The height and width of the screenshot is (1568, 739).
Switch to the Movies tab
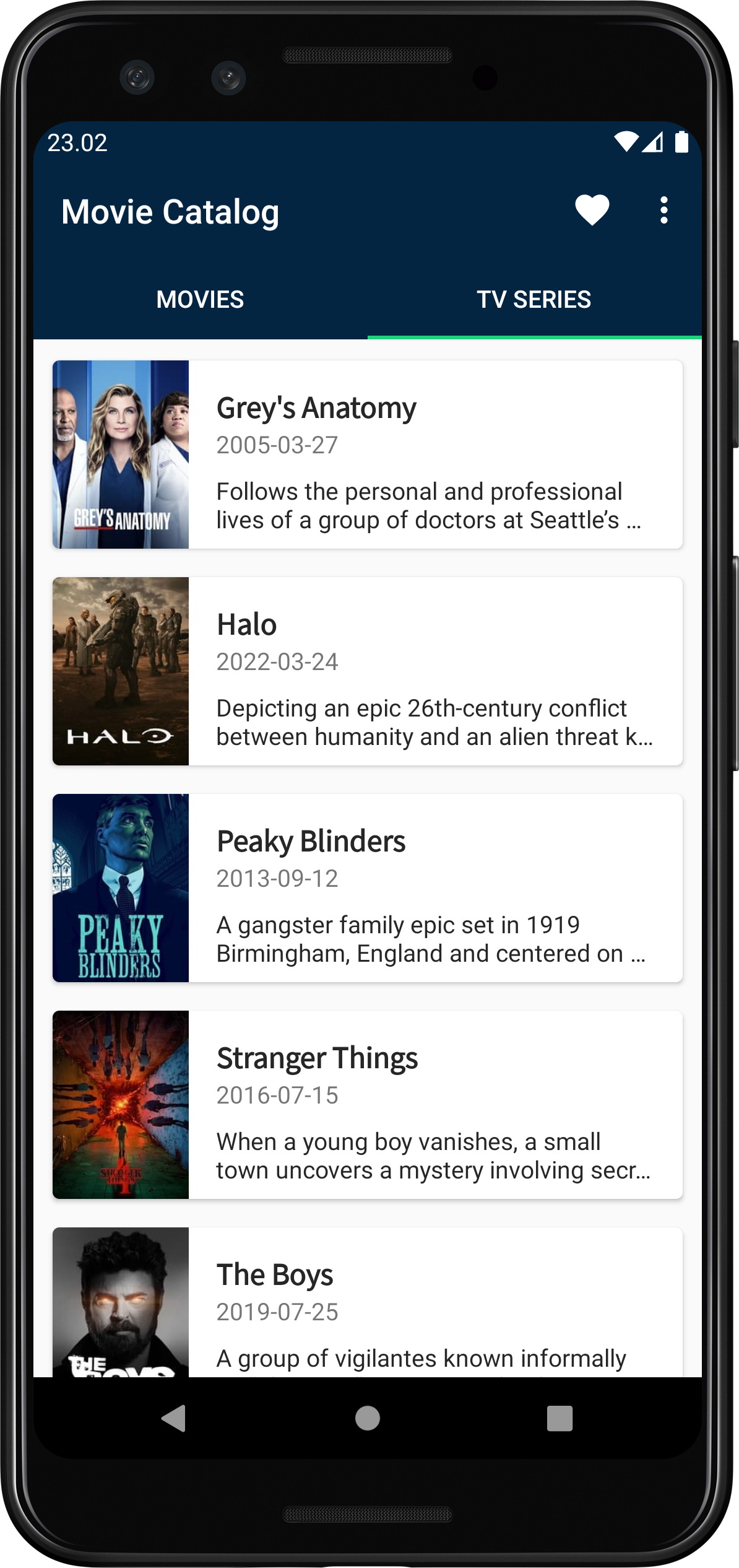(201, 300)
